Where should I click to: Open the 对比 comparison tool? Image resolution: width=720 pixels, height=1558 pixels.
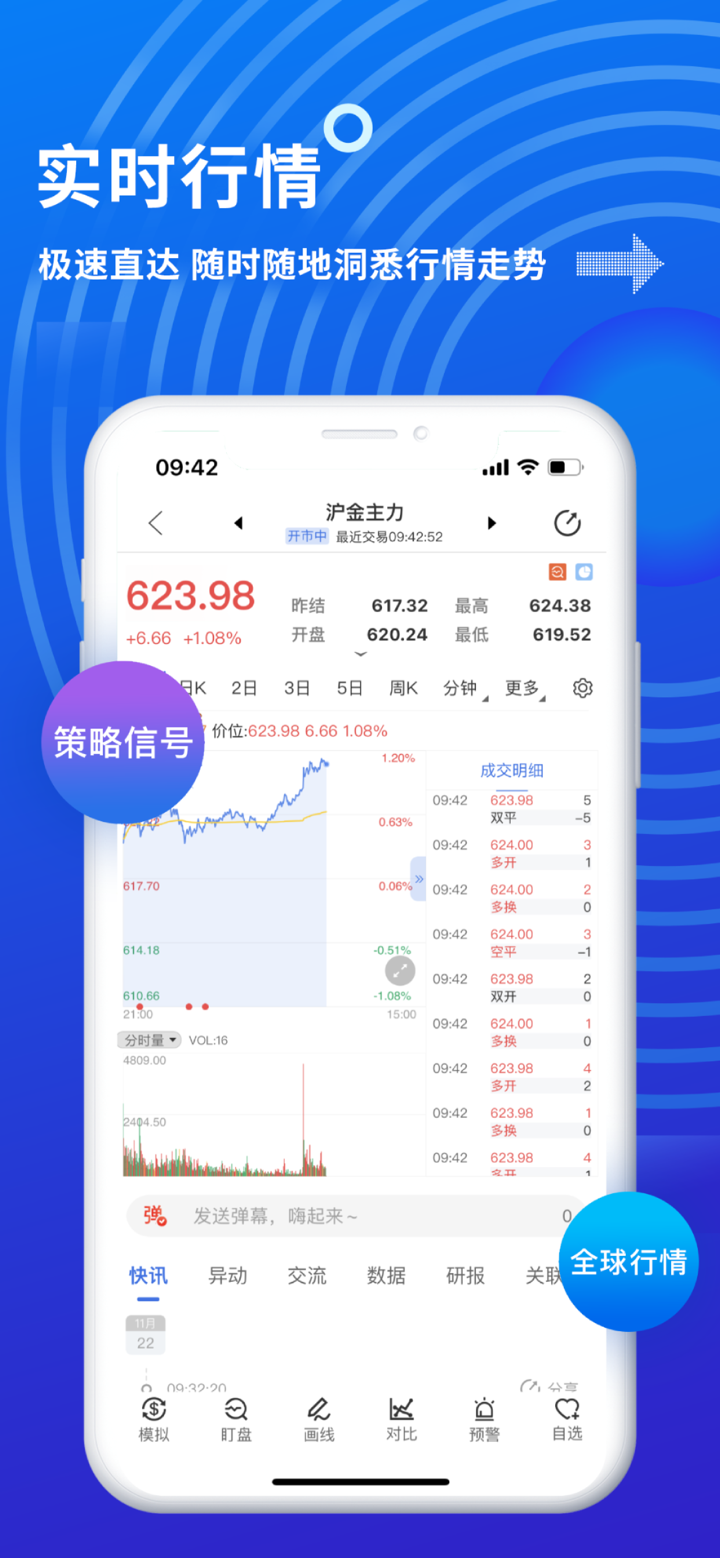(400, 1418)
